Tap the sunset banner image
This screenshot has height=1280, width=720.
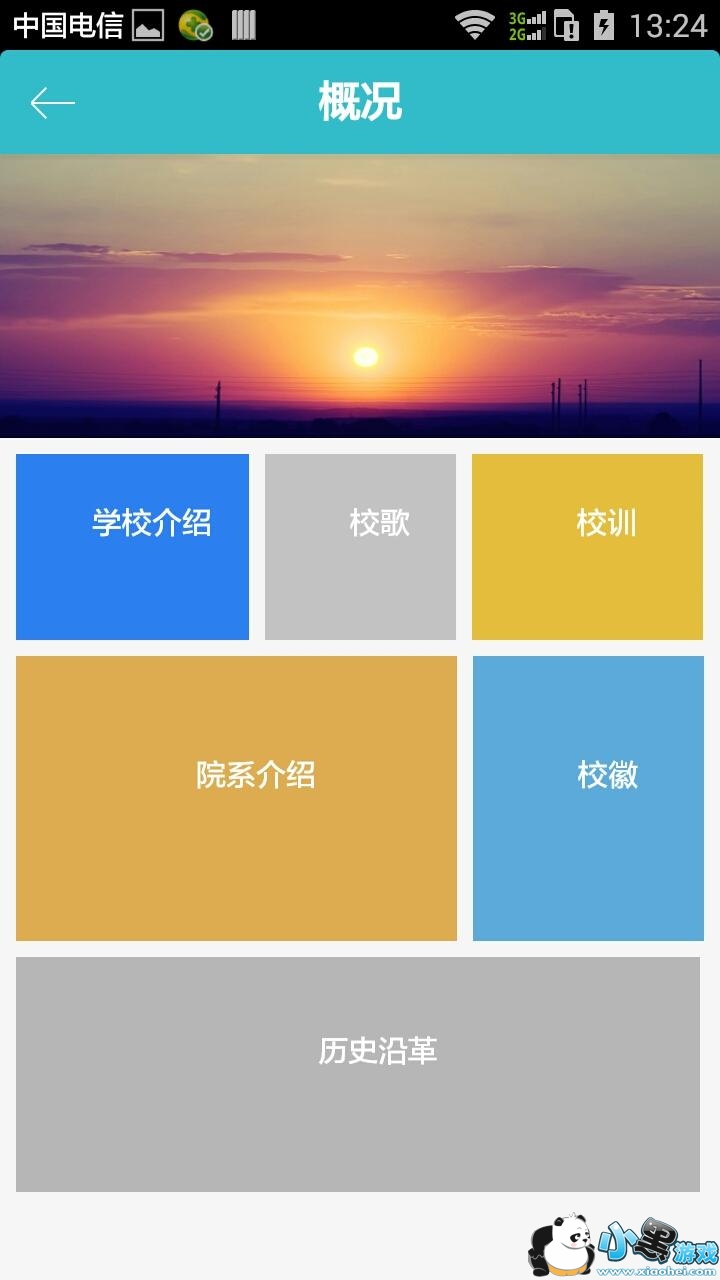(360, 297)
